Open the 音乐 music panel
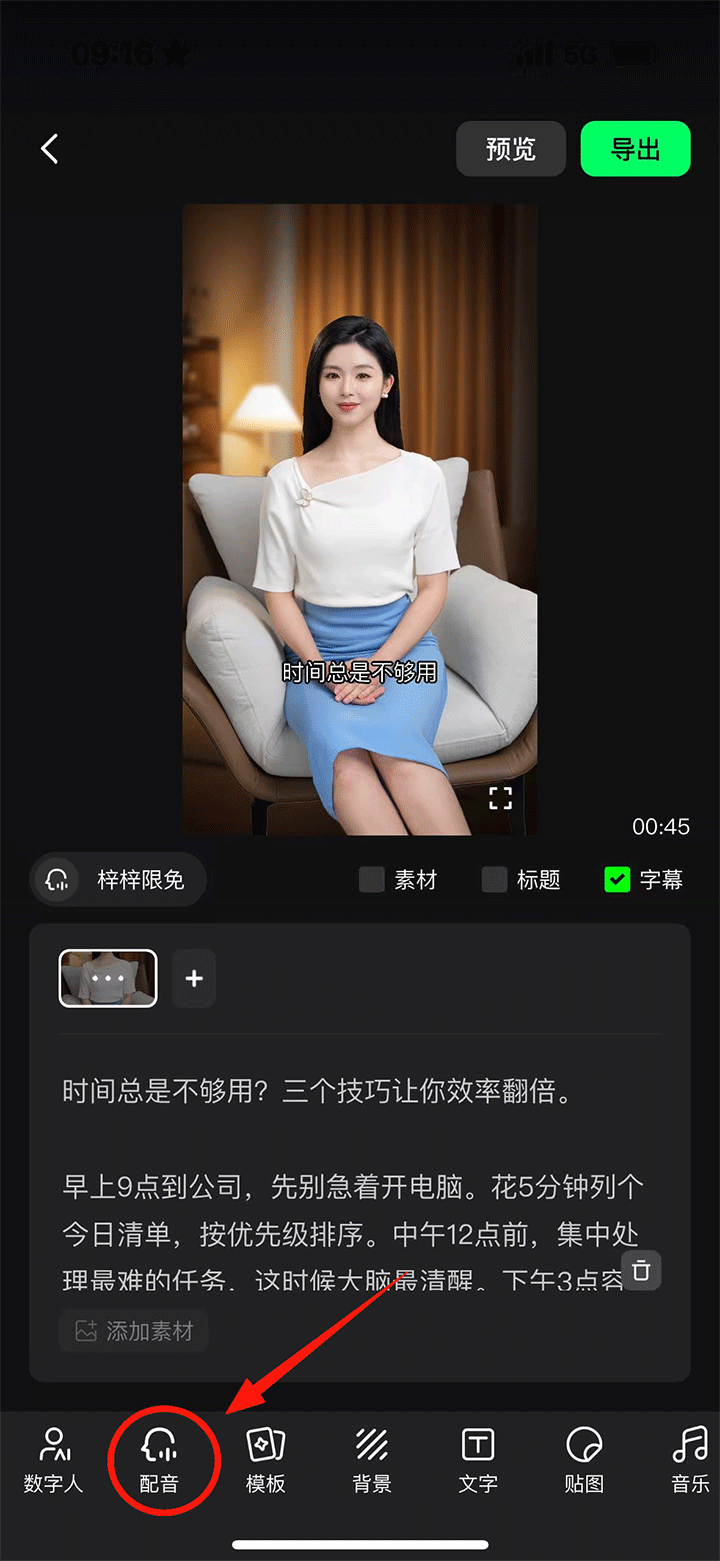The height and width of the screenshot is (1561, 720). coord(688,1458)
